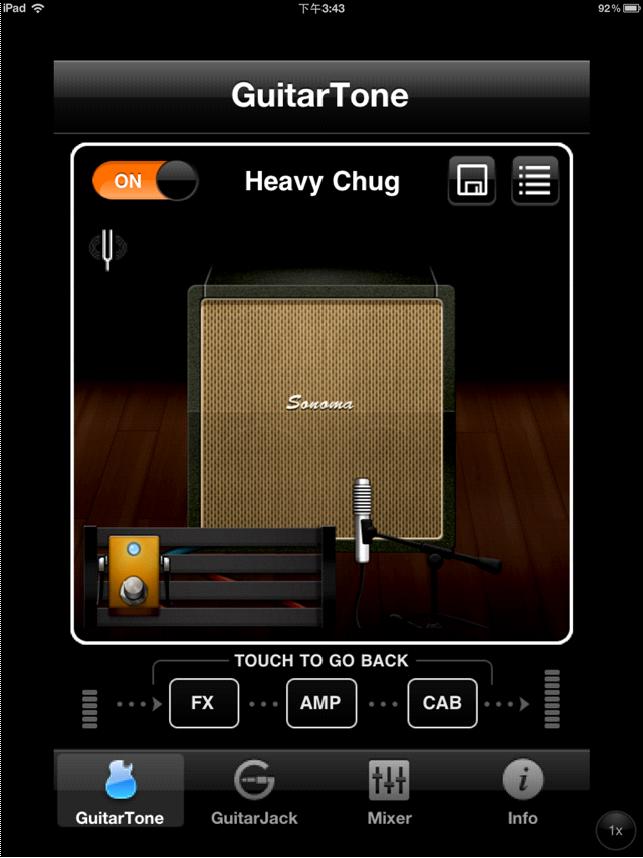The image size is (643, 858).
Task: Turn off the Heavy Chug ON switch
Action: 145,181
